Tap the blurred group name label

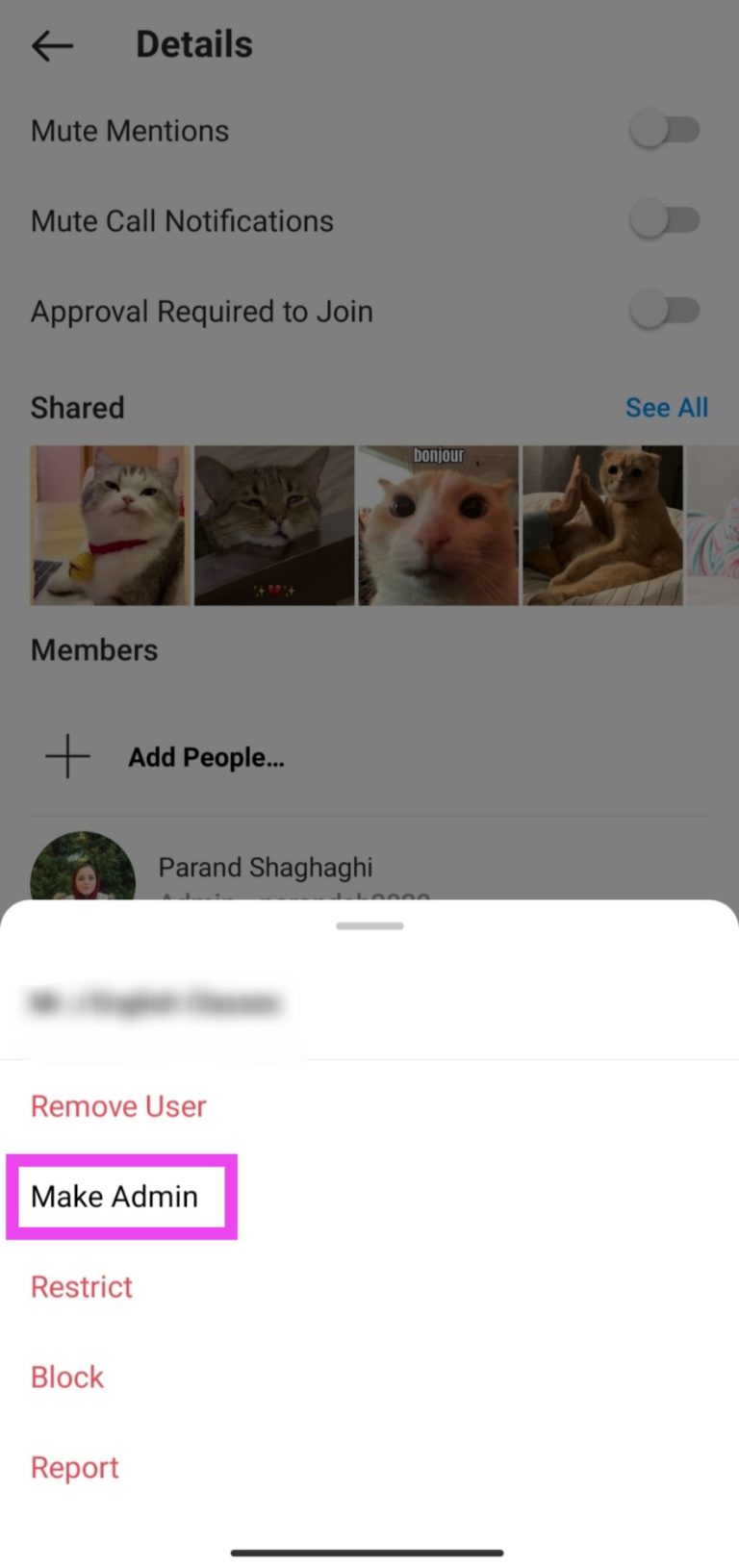coord(154,1002)
